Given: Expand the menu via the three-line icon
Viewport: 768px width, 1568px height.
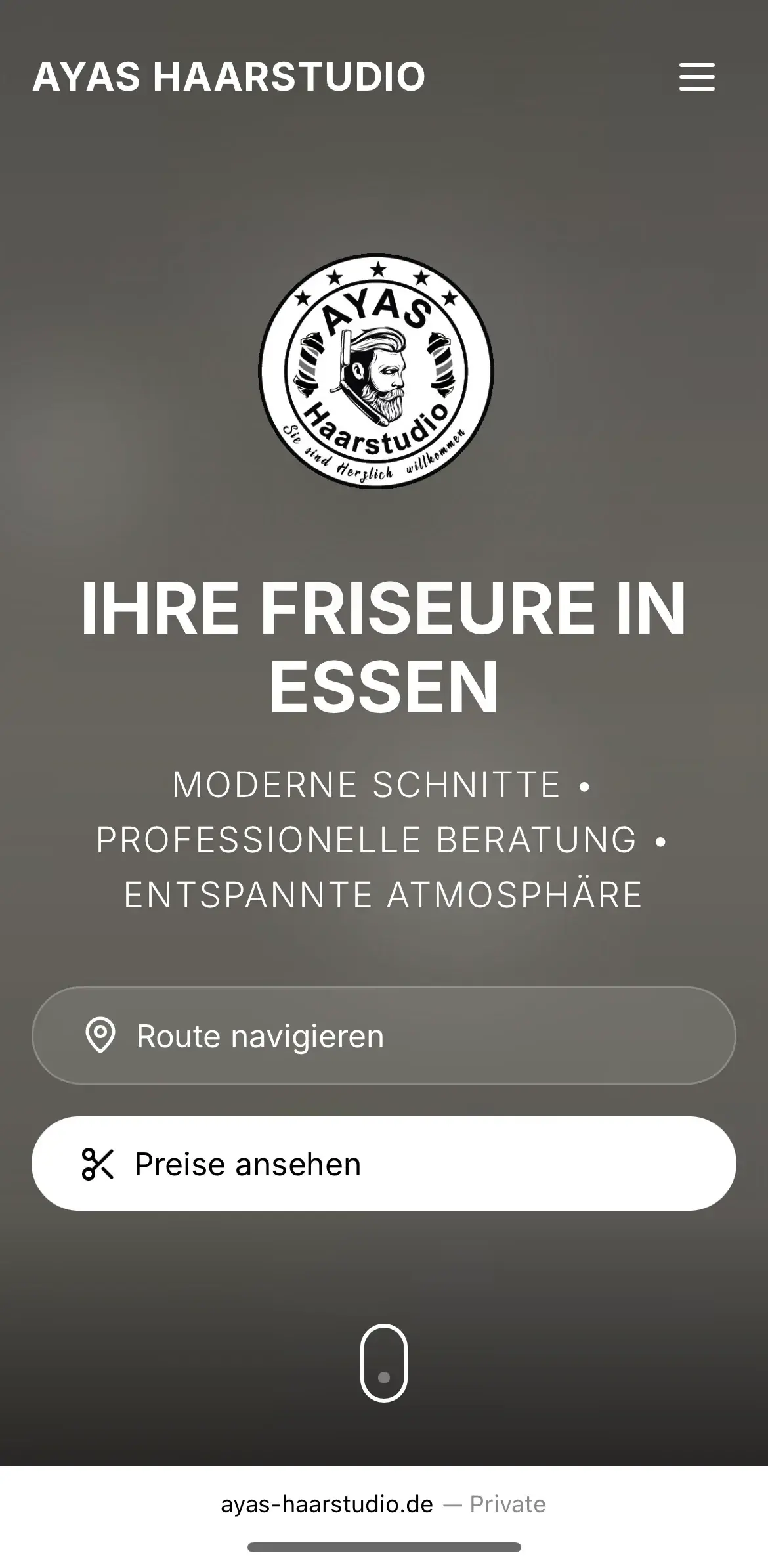Looking at the screenshot, I should tap(698, 77).
